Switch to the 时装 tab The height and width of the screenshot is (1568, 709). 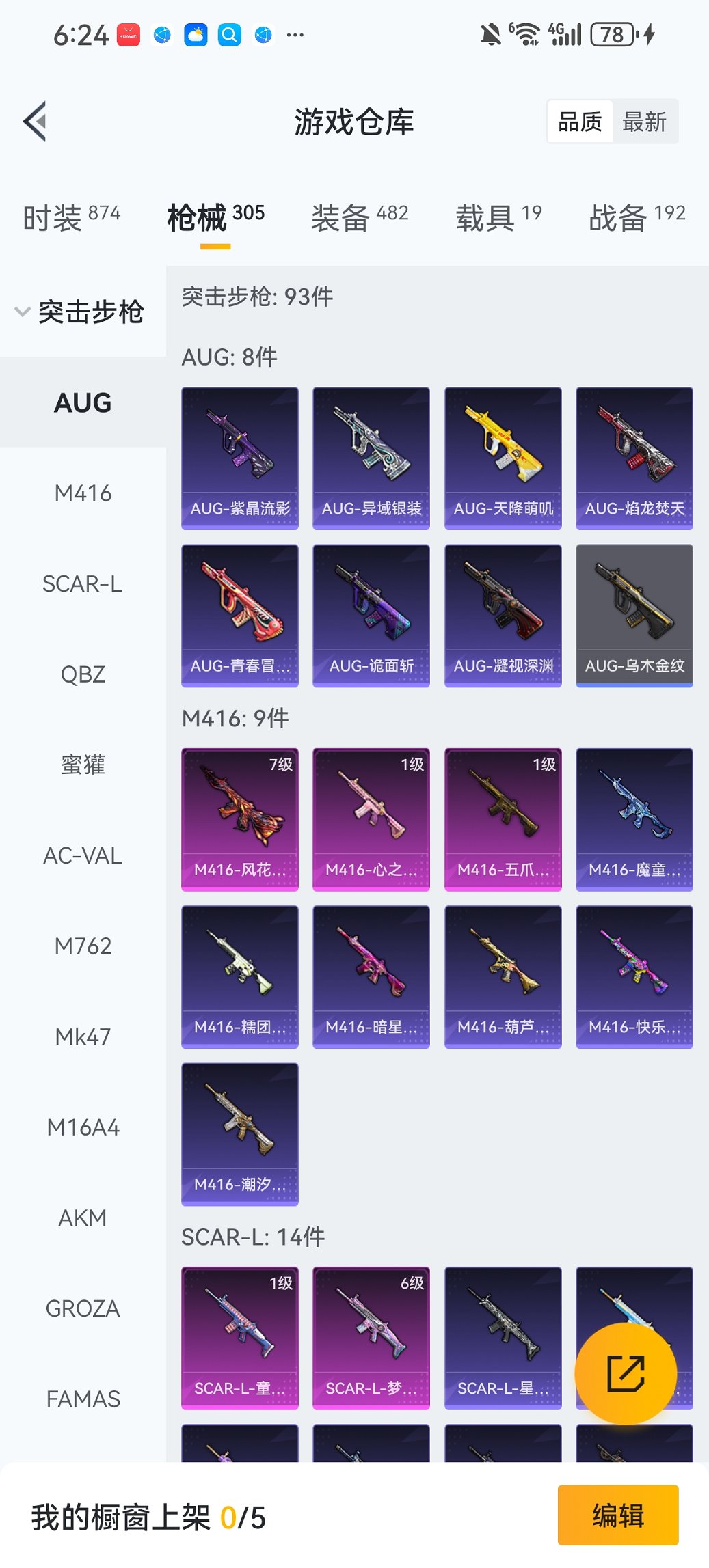(71, 217)
